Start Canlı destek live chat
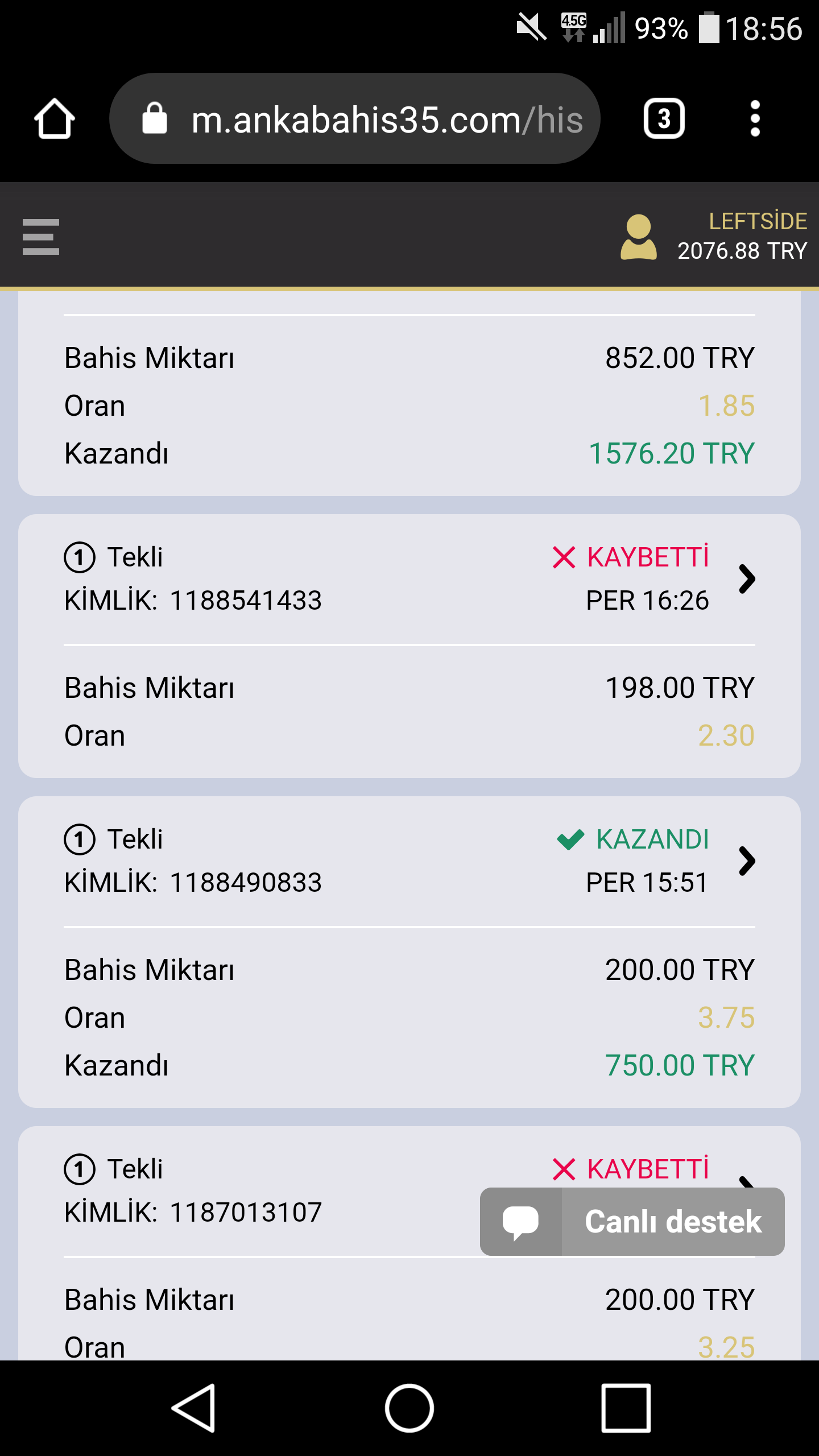The width and height of the screenshot is (819, 1456). [632, 1222]
